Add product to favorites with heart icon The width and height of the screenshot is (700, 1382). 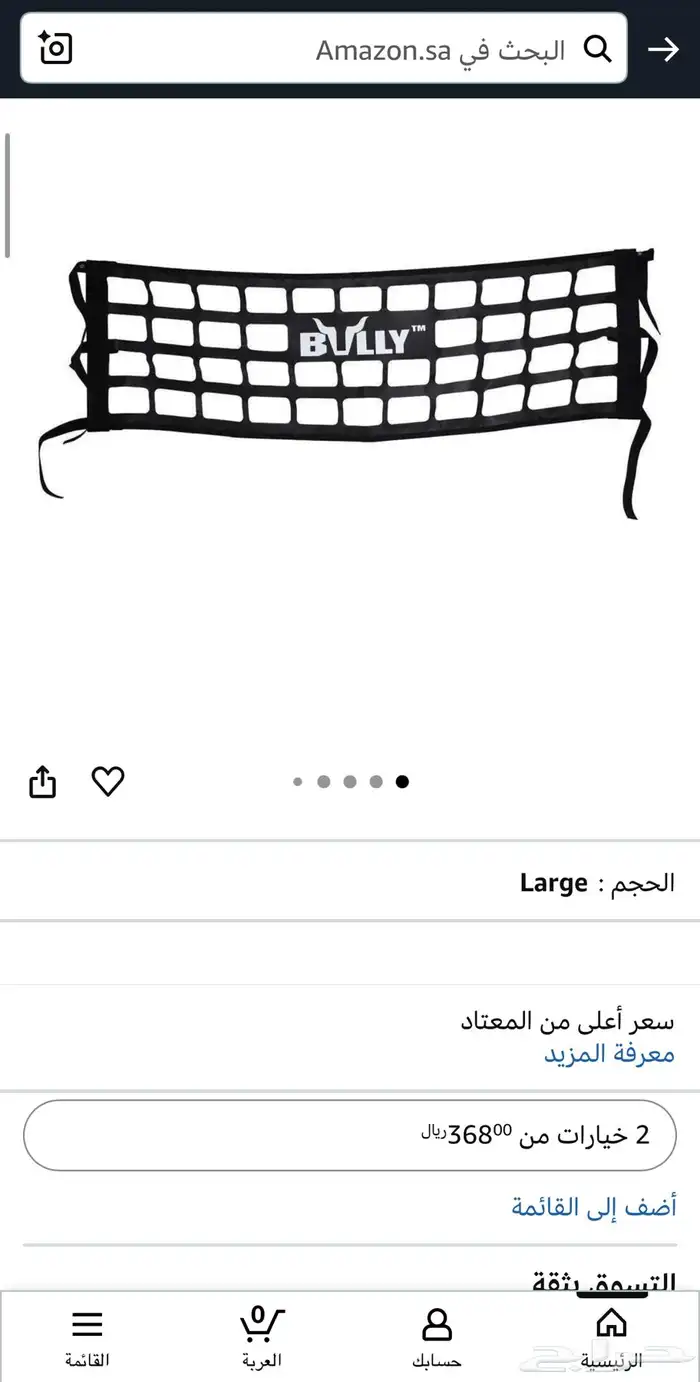[x=108, y=781]
